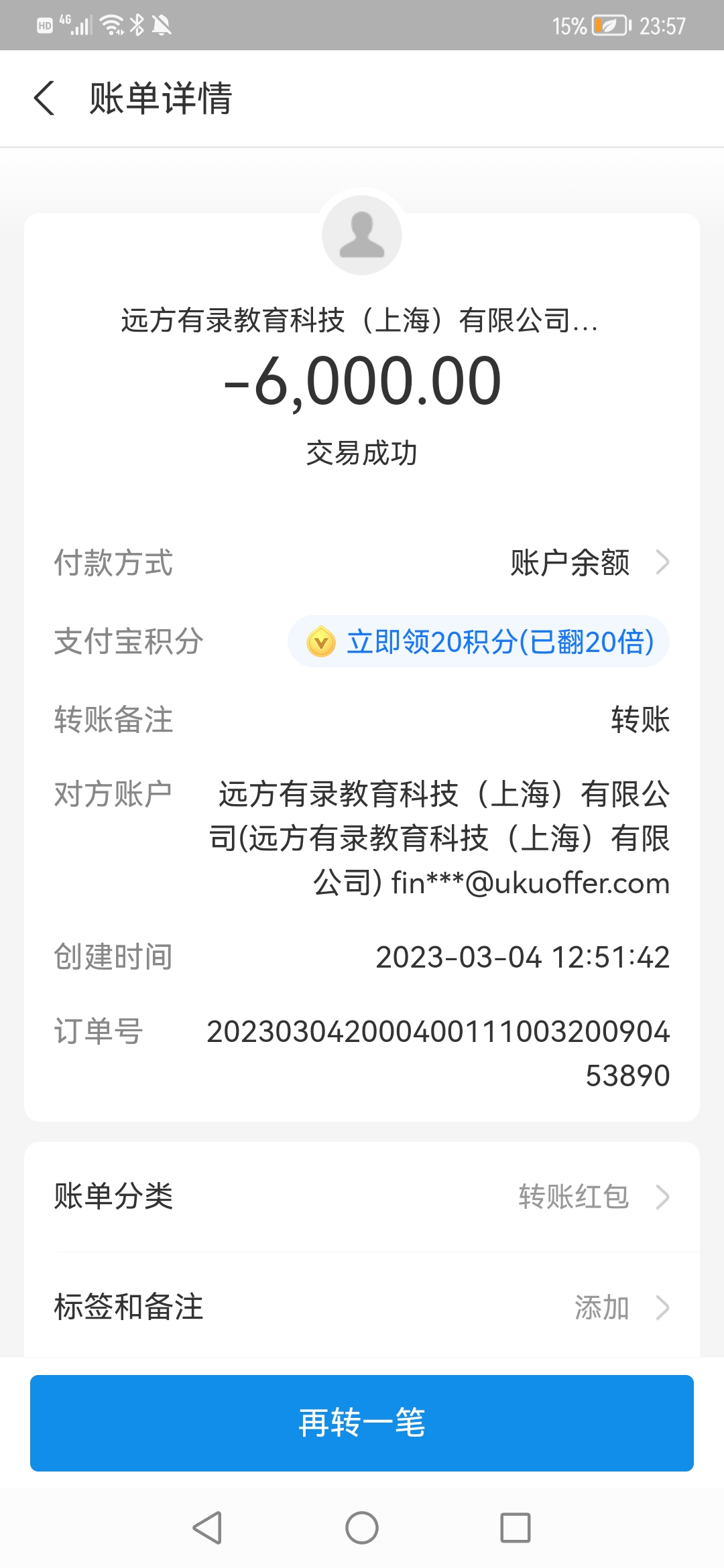Image resolution: width=724 pixels, height=1568 pixels.
Task: Tap 再转一笔 to transfer again
Action: (362, 1423)
